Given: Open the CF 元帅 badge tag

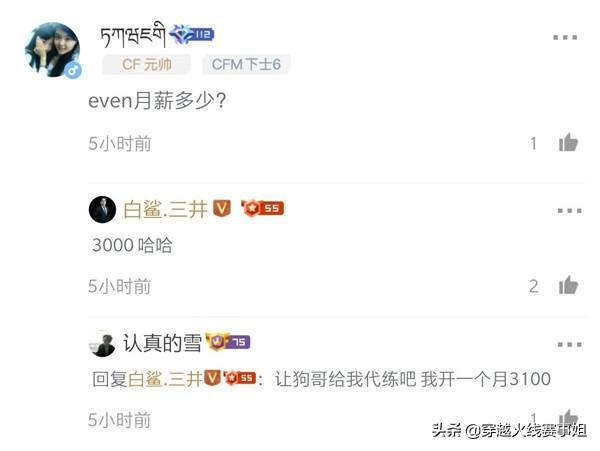Looking at the screenshot, I should coord(147,64).
